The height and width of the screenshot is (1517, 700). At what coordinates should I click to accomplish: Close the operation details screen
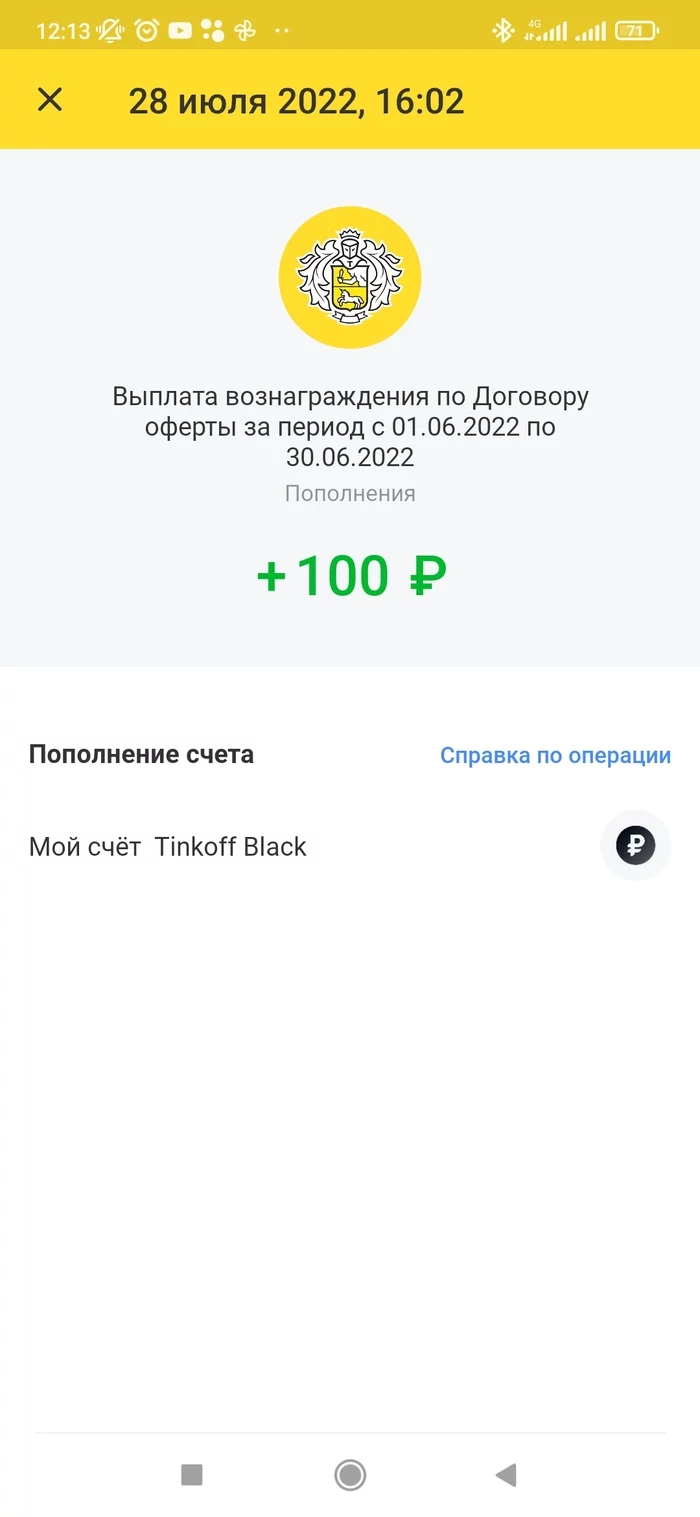point(49,100)
